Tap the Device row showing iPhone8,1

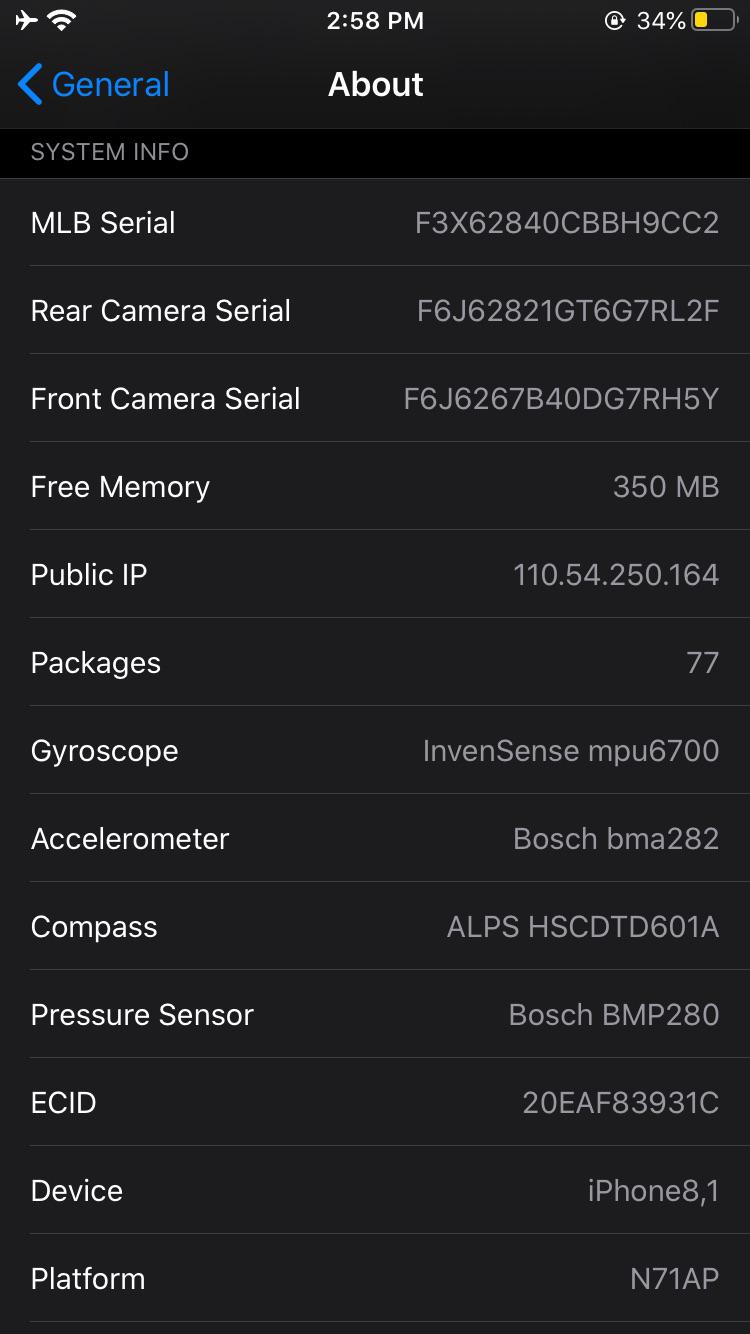[x=375, y=1190]
